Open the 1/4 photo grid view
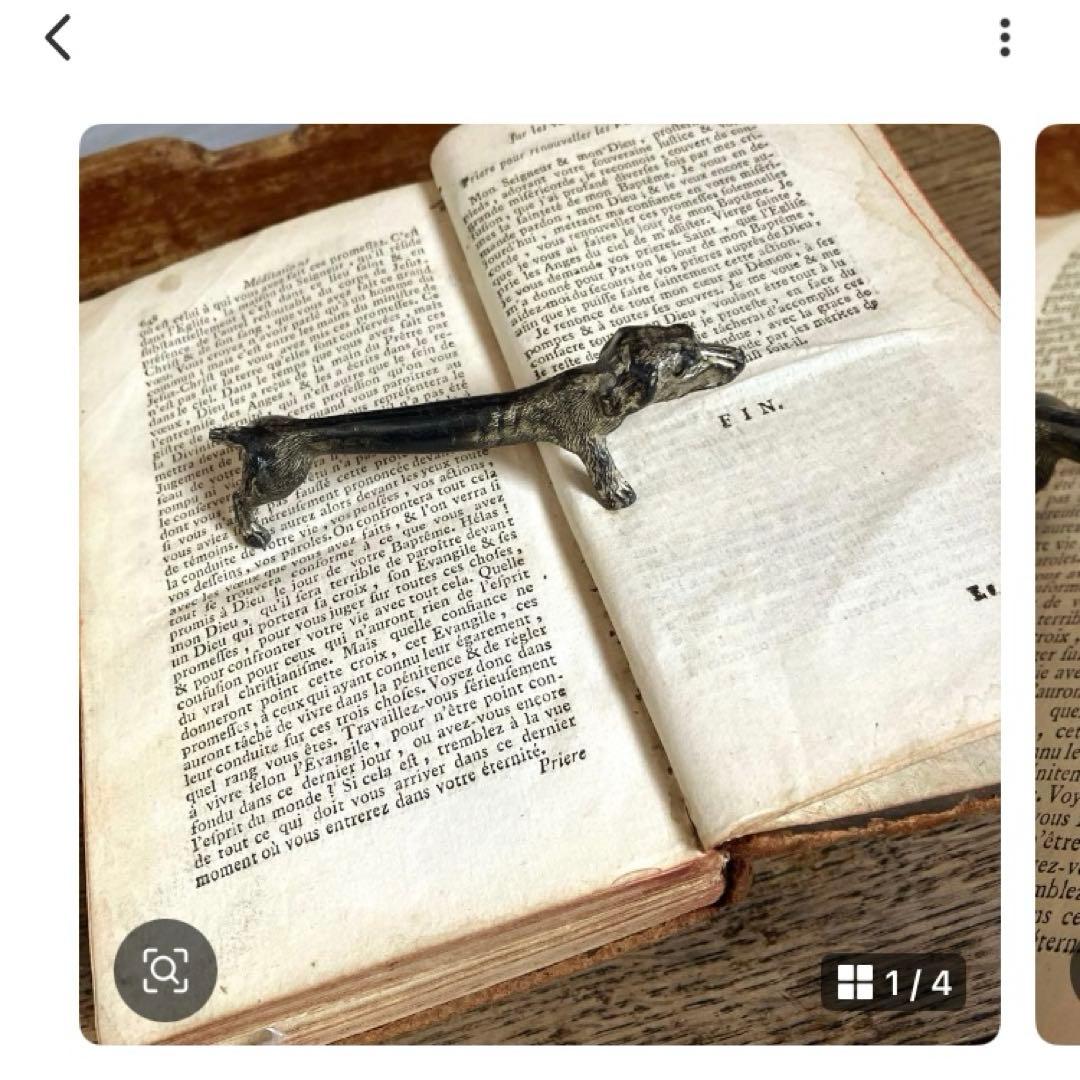1080x1080 pixels. point(894,983)
